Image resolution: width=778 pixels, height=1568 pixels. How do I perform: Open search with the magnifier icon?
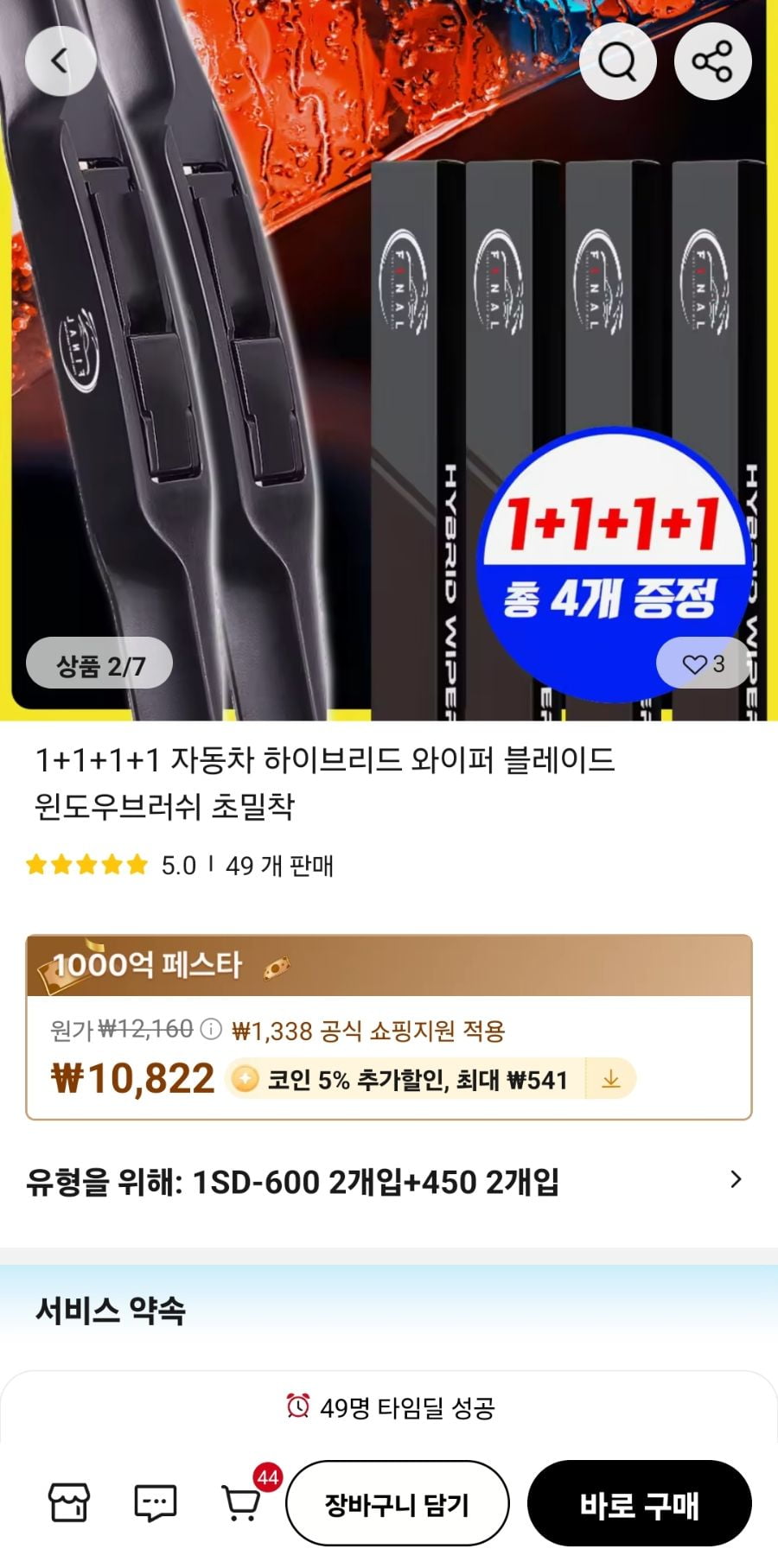pos(617,61)
